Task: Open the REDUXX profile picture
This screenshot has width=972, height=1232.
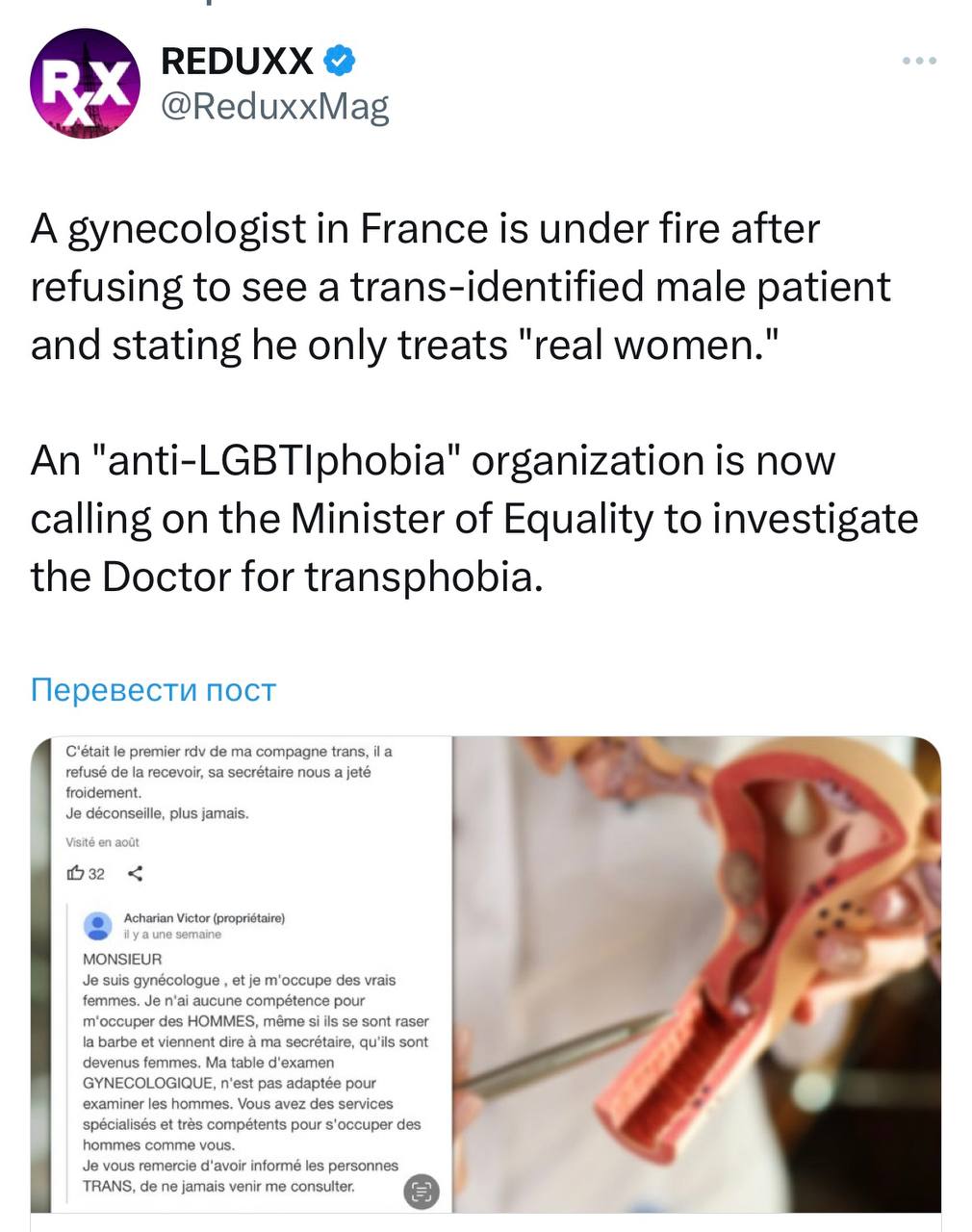Action: (x=85, y=84)
